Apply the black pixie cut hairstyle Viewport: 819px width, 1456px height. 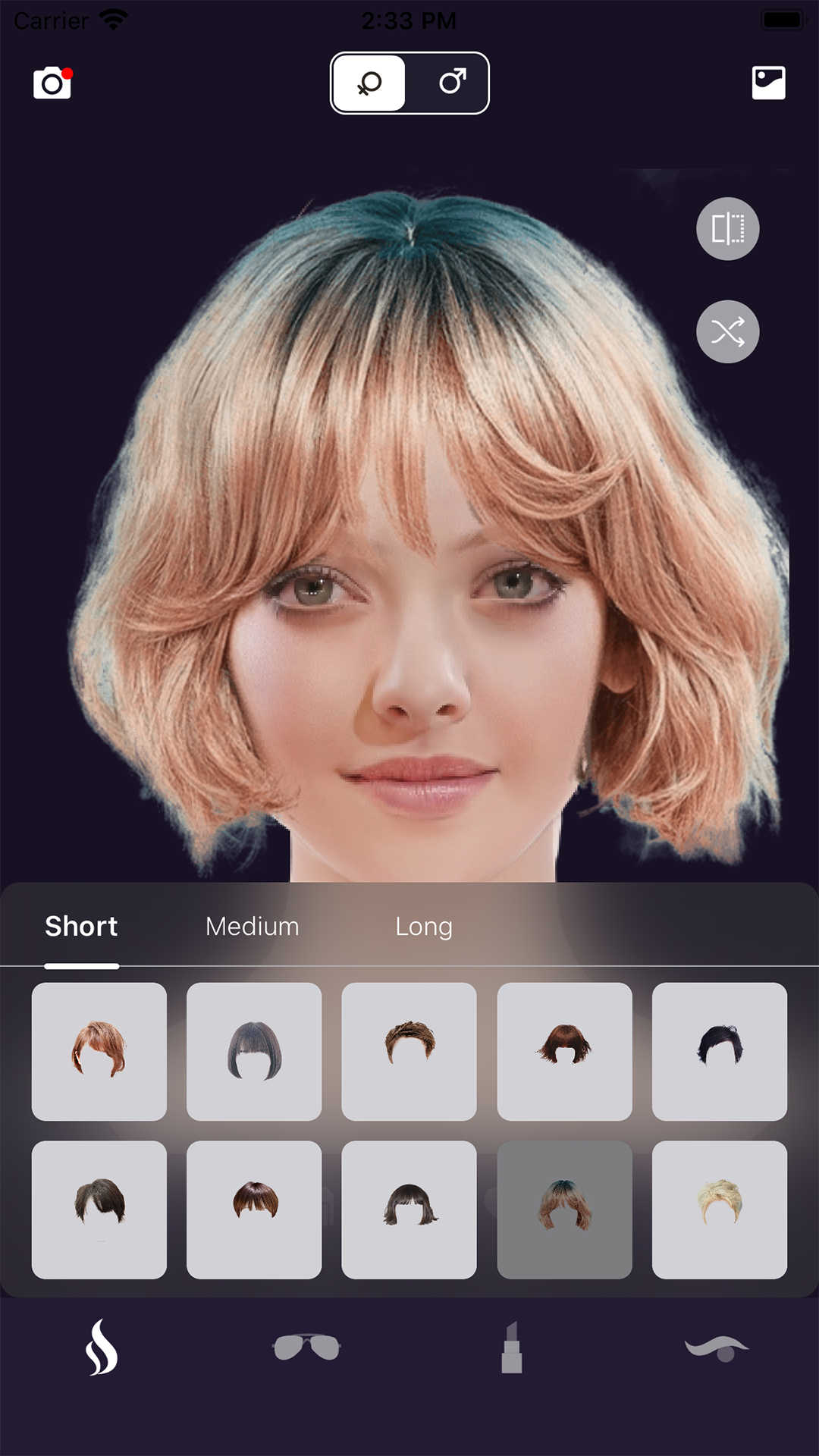(719, 1050)
